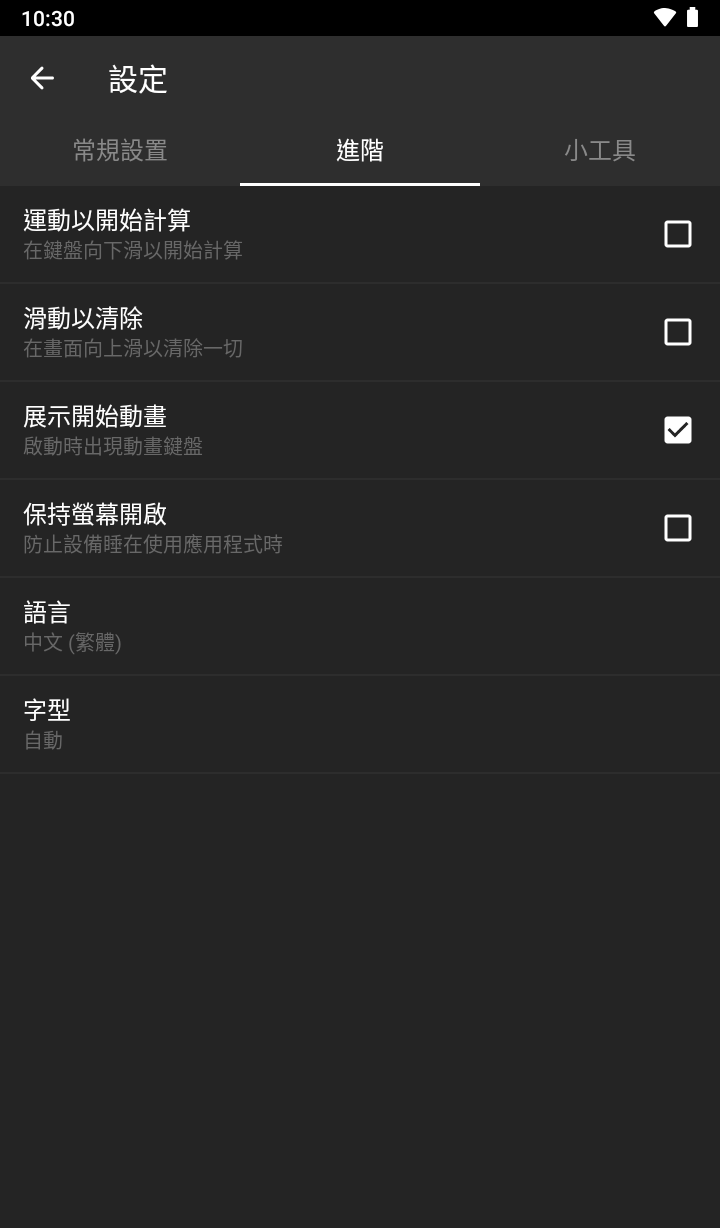The image size is (720, 1228).
Task: Switch to the 小工具 tab
Action: [x=599, y=150]
